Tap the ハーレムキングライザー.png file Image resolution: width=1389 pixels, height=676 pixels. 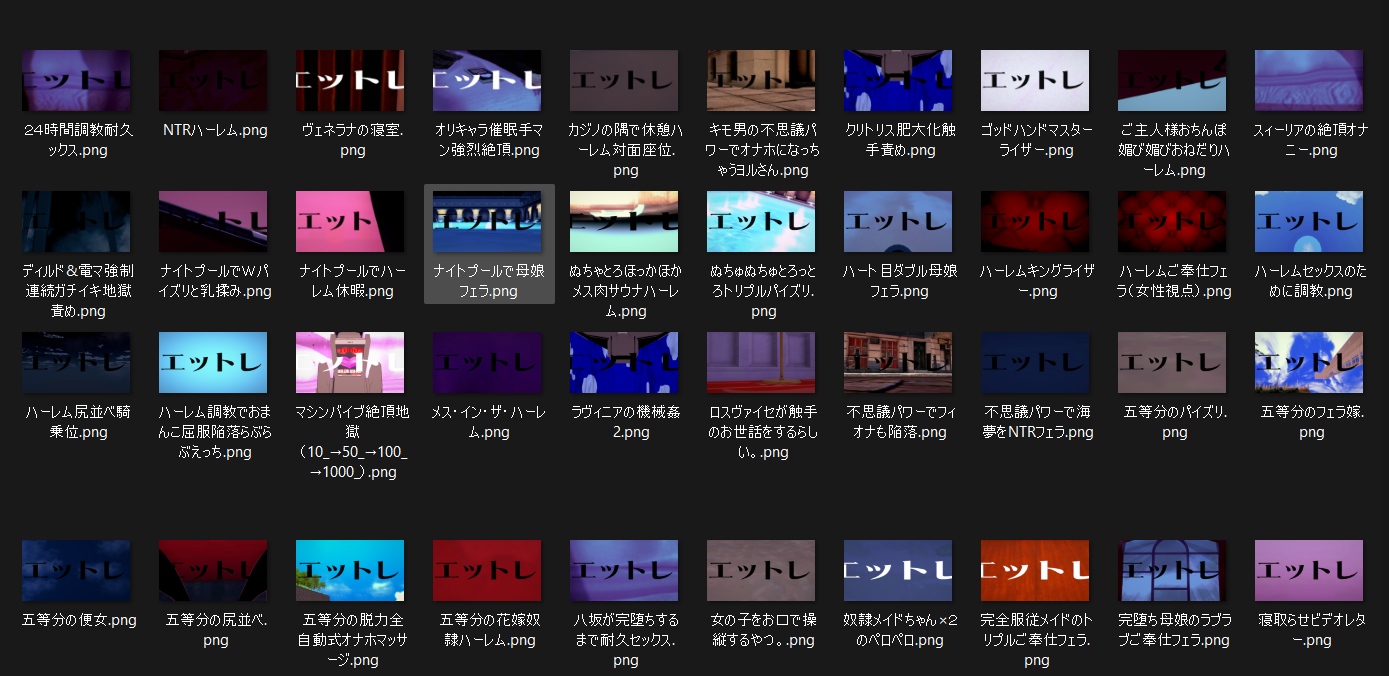1035,222
